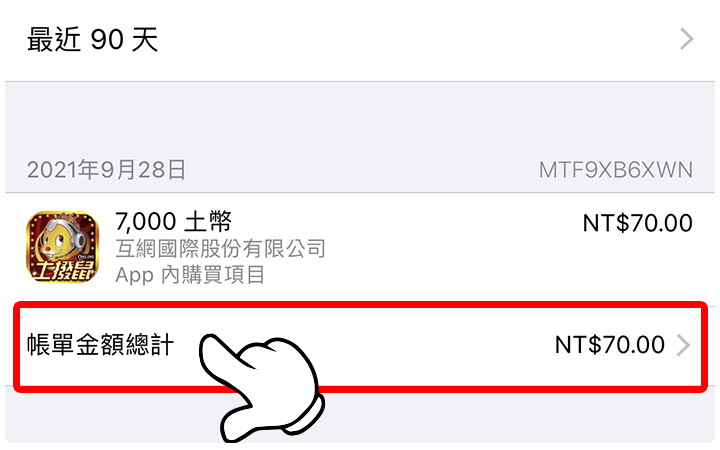The image size is (720, 450).
Task: Open the 7,000 土幣 purchase item
Action: click(x=360, y=246)
